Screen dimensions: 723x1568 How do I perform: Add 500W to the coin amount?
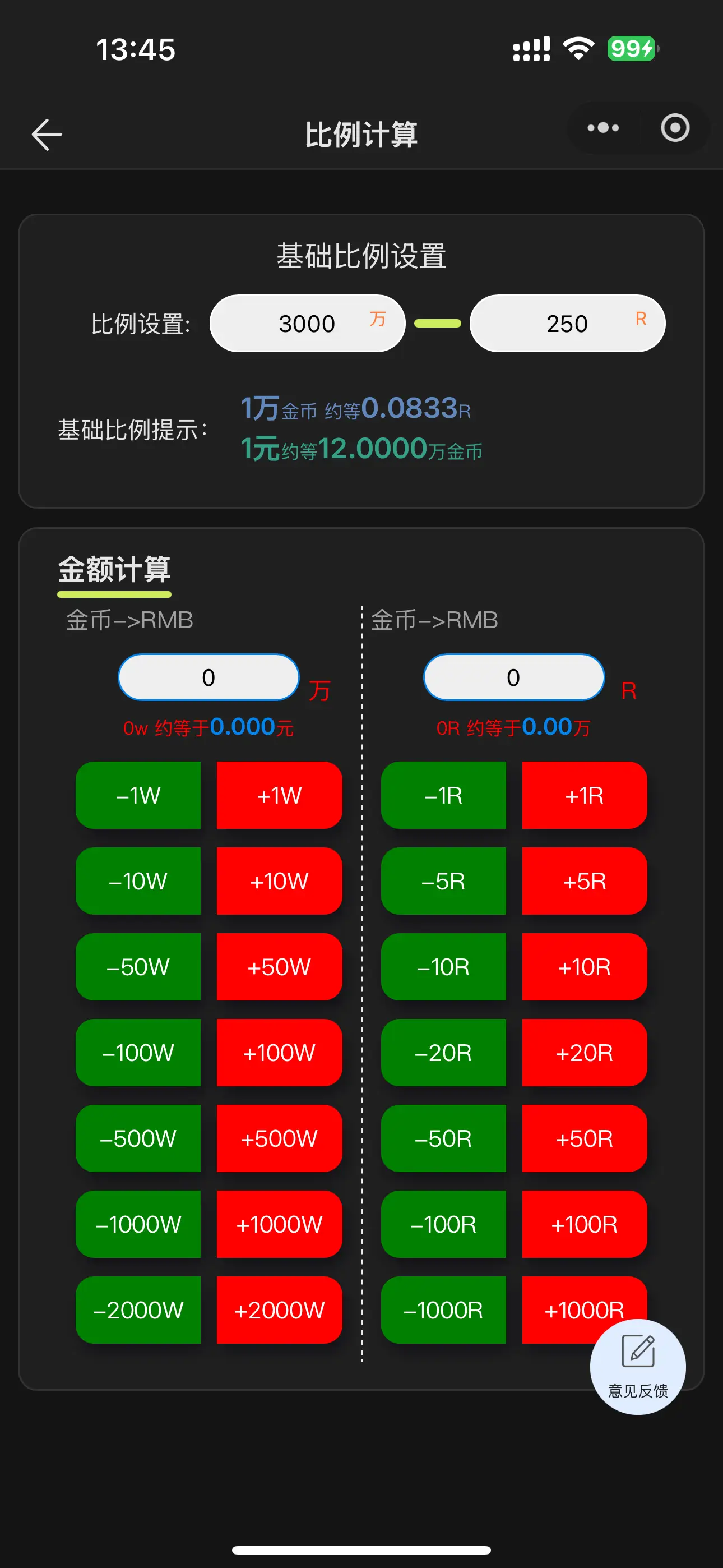tap(279, 1138)
